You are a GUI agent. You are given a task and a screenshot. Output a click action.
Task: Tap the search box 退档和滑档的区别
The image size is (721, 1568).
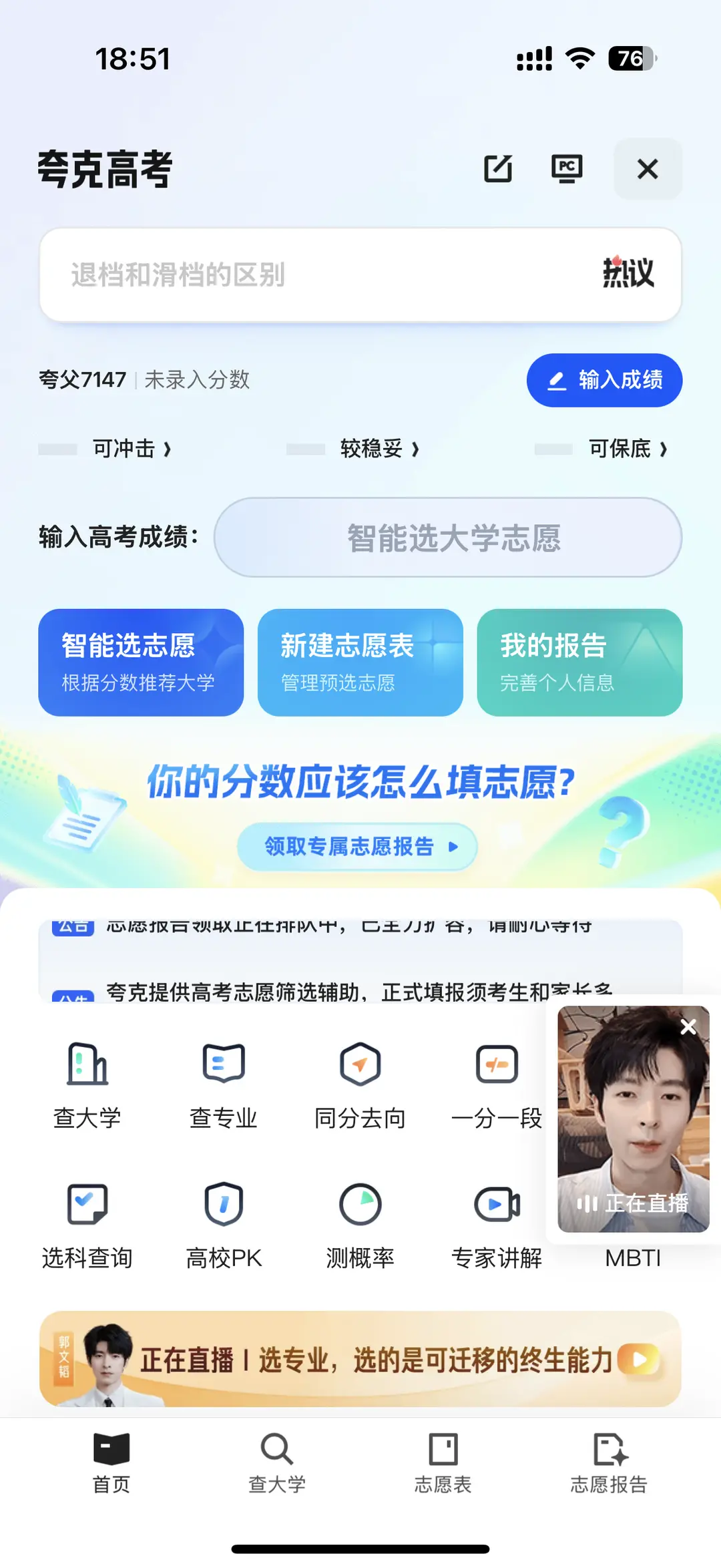(x=320, y=274)
